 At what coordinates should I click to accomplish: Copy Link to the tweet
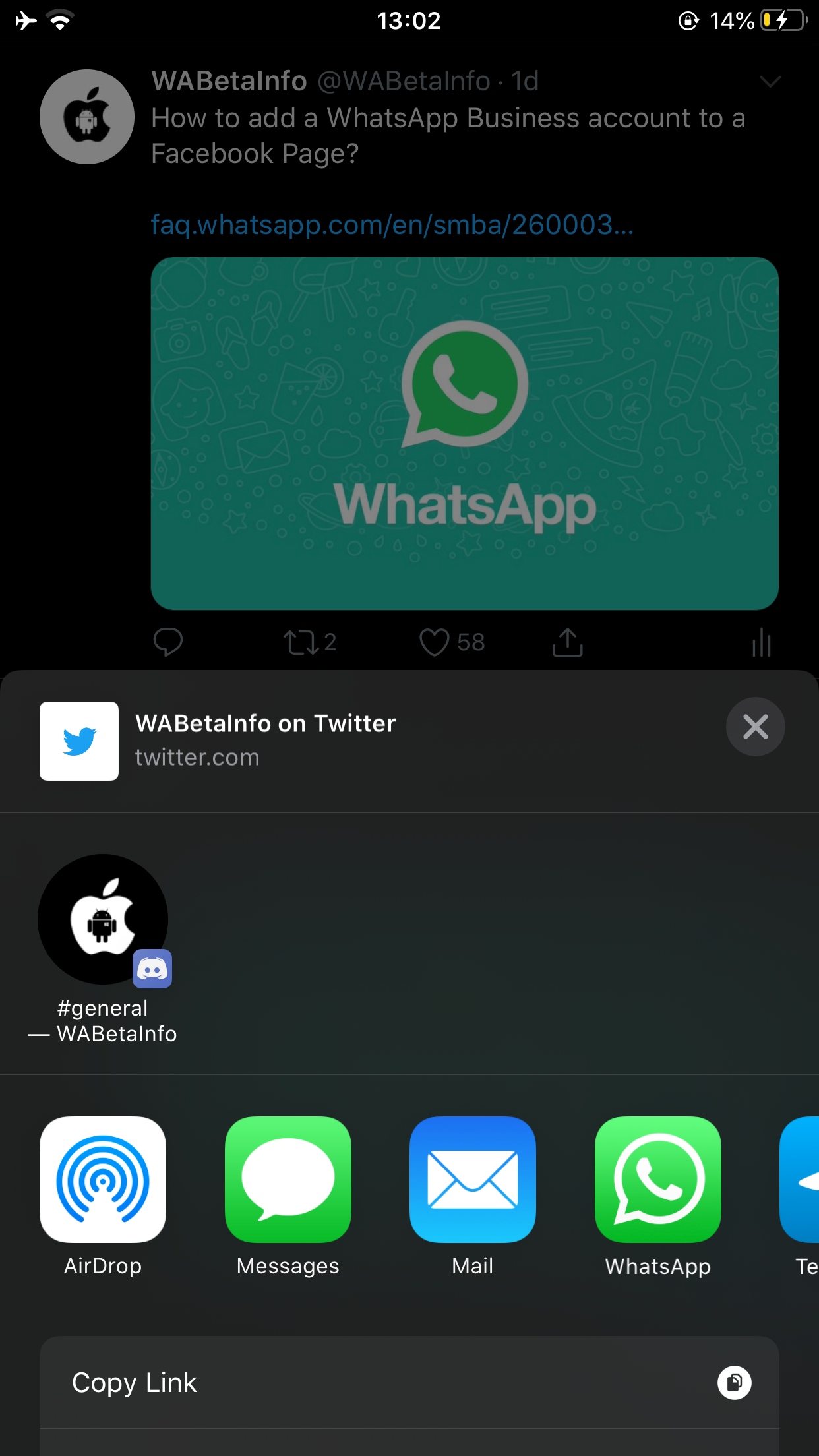pos(409,1383)
